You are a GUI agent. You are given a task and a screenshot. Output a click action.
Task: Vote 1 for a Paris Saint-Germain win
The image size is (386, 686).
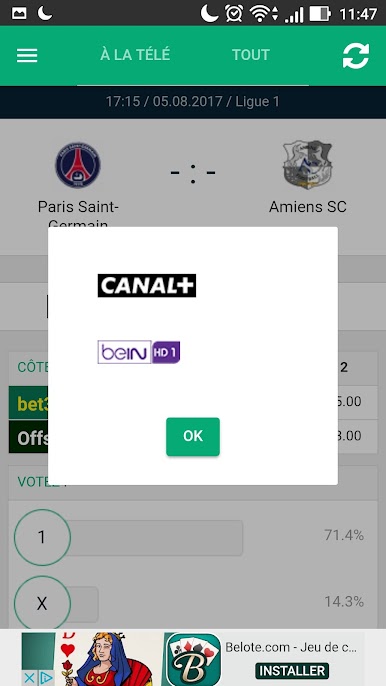42,537
